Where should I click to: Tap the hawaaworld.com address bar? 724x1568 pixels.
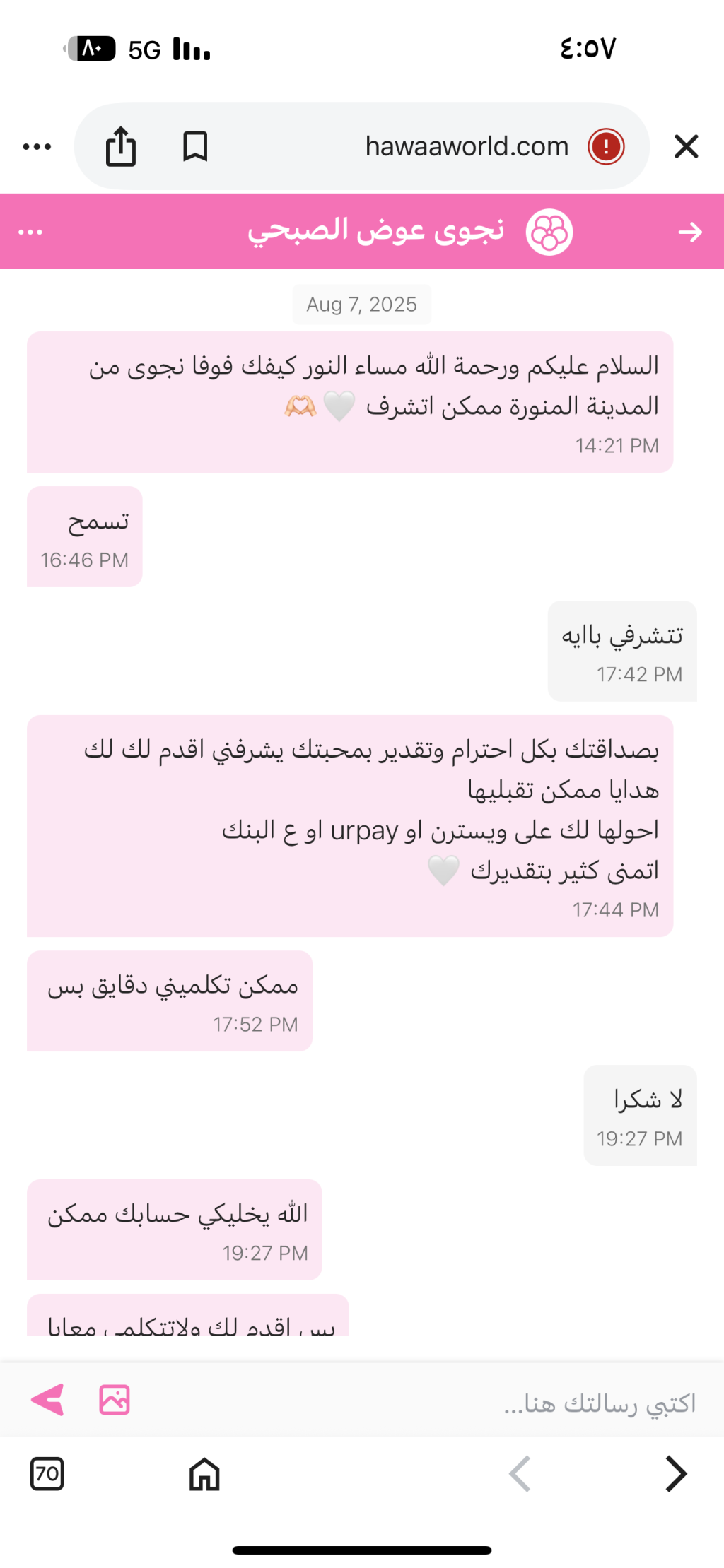467,147
